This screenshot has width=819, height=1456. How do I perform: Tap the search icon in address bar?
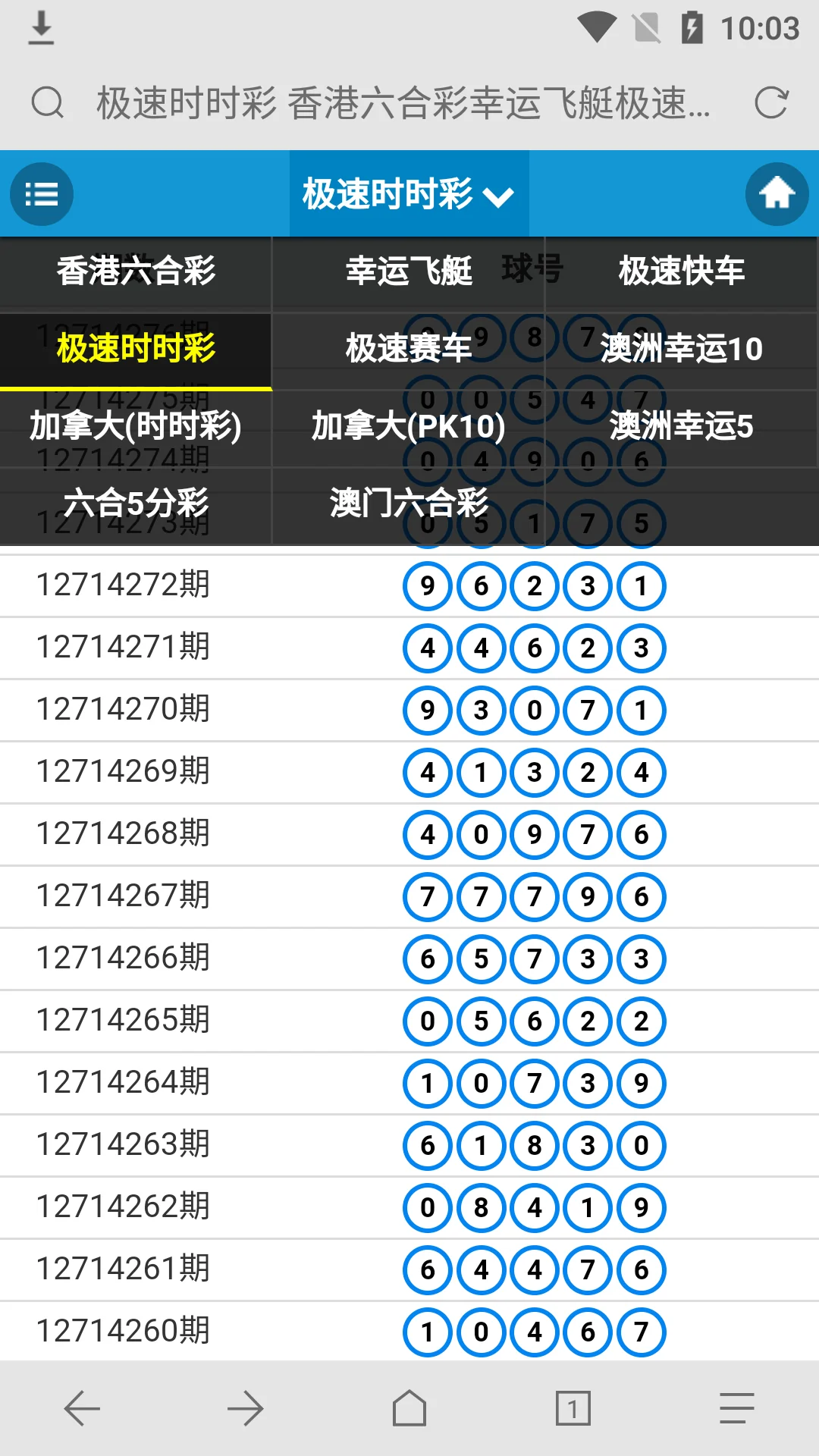click(x=47, y=102)
